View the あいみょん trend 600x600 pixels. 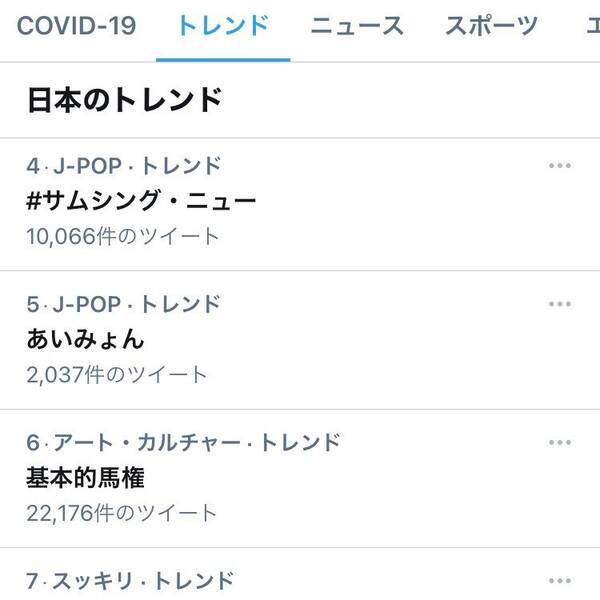(86, 339)
